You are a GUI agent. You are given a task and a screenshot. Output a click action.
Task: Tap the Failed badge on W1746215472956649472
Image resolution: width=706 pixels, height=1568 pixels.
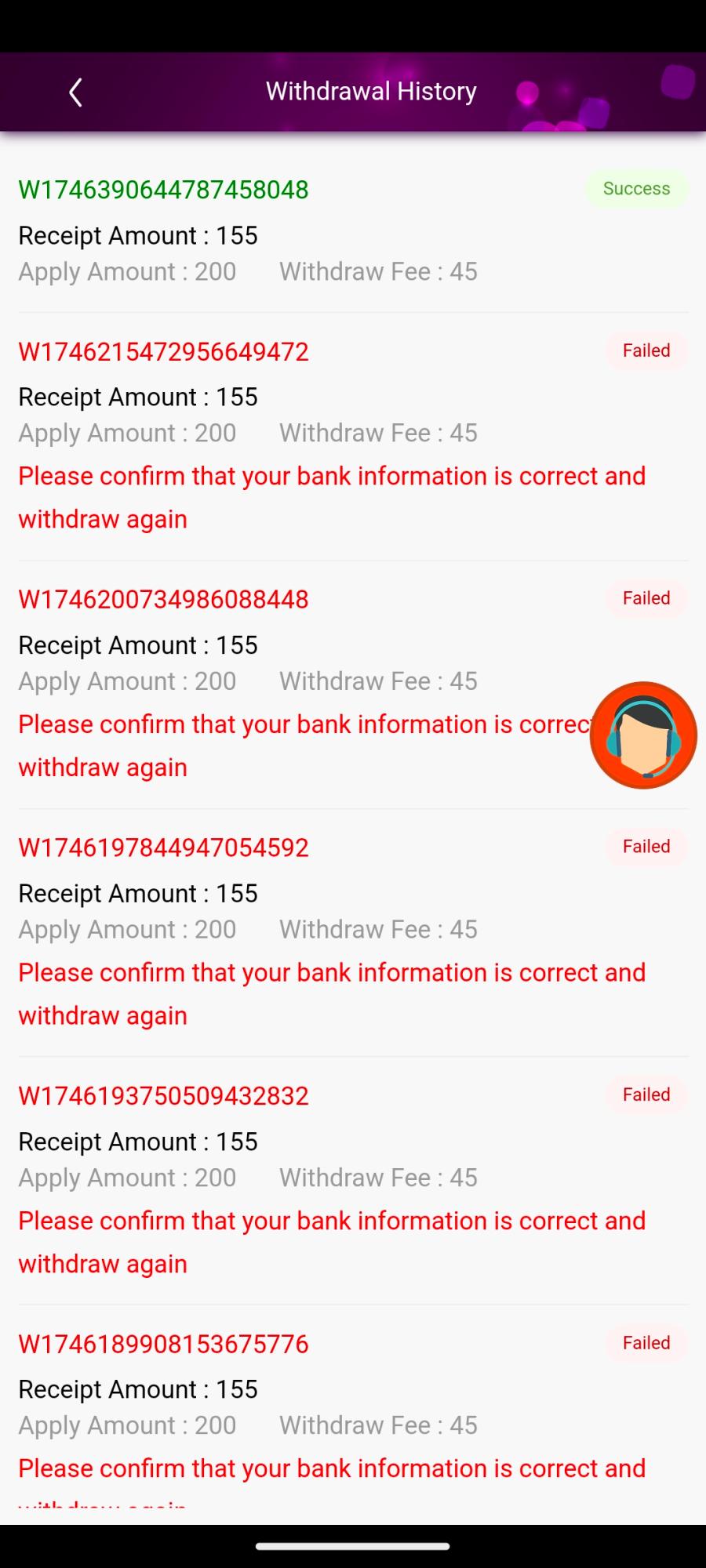point(646,350)
